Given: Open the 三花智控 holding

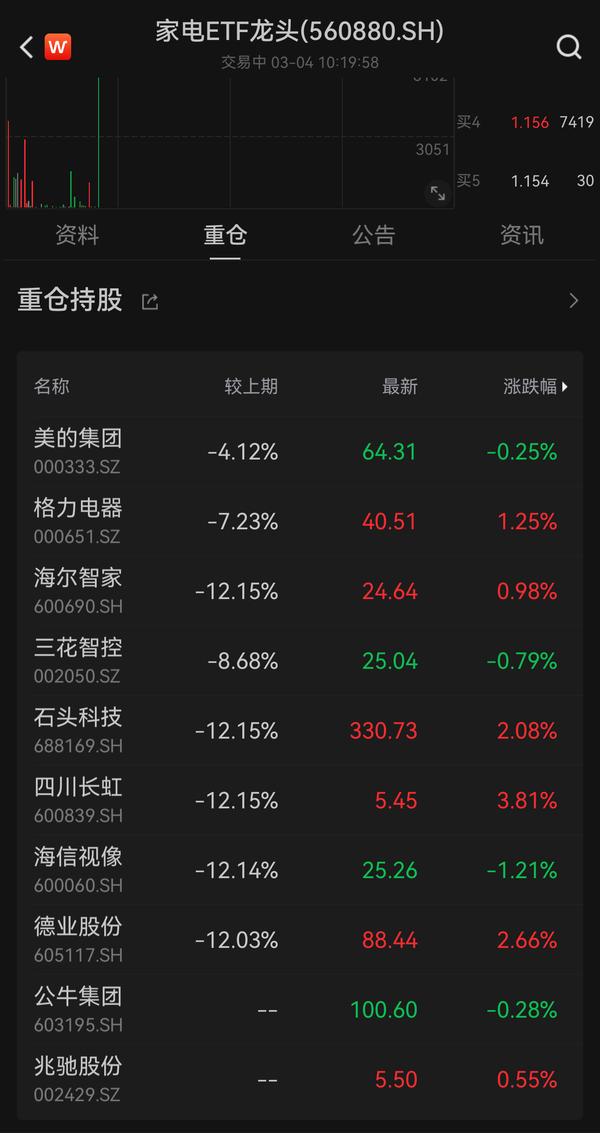Looking at the screenshot, I should pyautogui.click(x=300, y=660).
